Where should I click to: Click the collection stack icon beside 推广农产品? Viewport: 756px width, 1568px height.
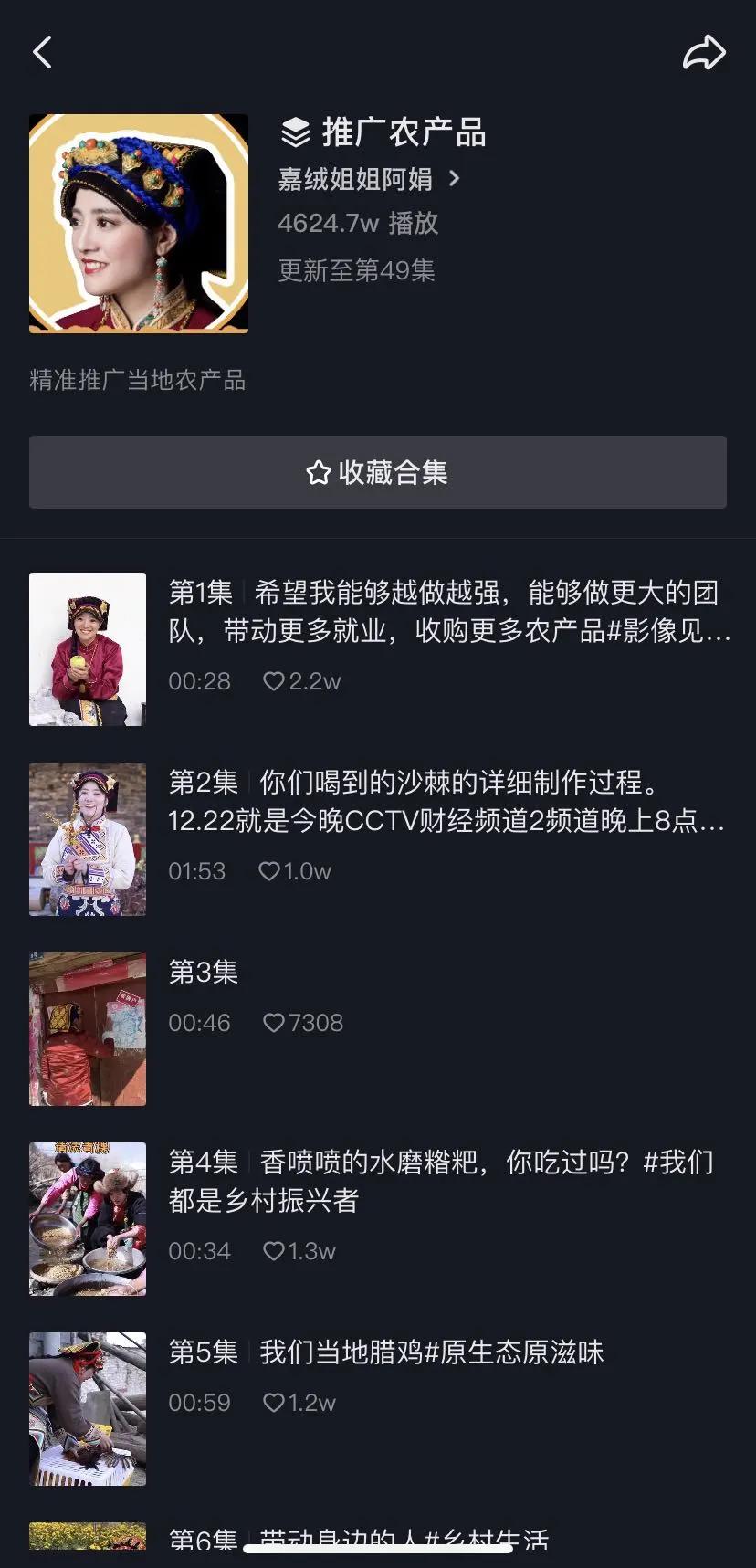coord(294,132)
